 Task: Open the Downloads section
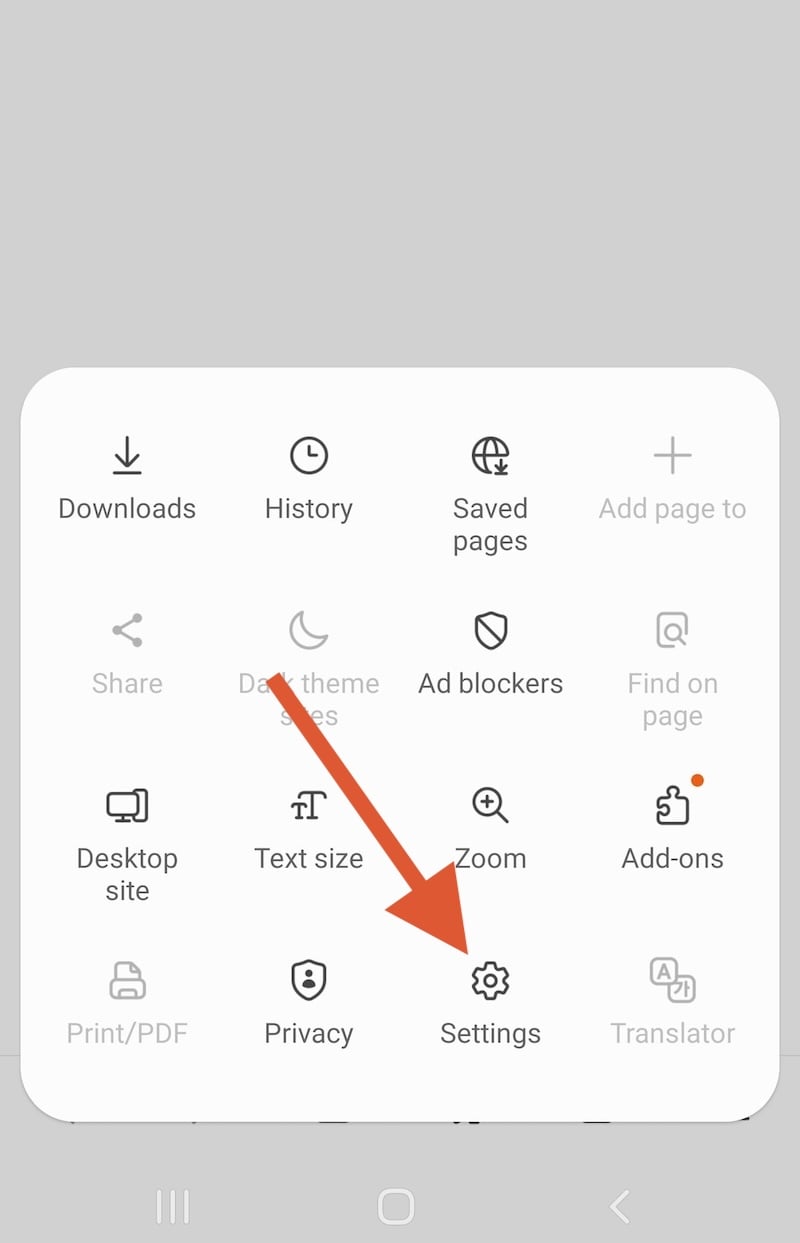(x=127, y=478)
